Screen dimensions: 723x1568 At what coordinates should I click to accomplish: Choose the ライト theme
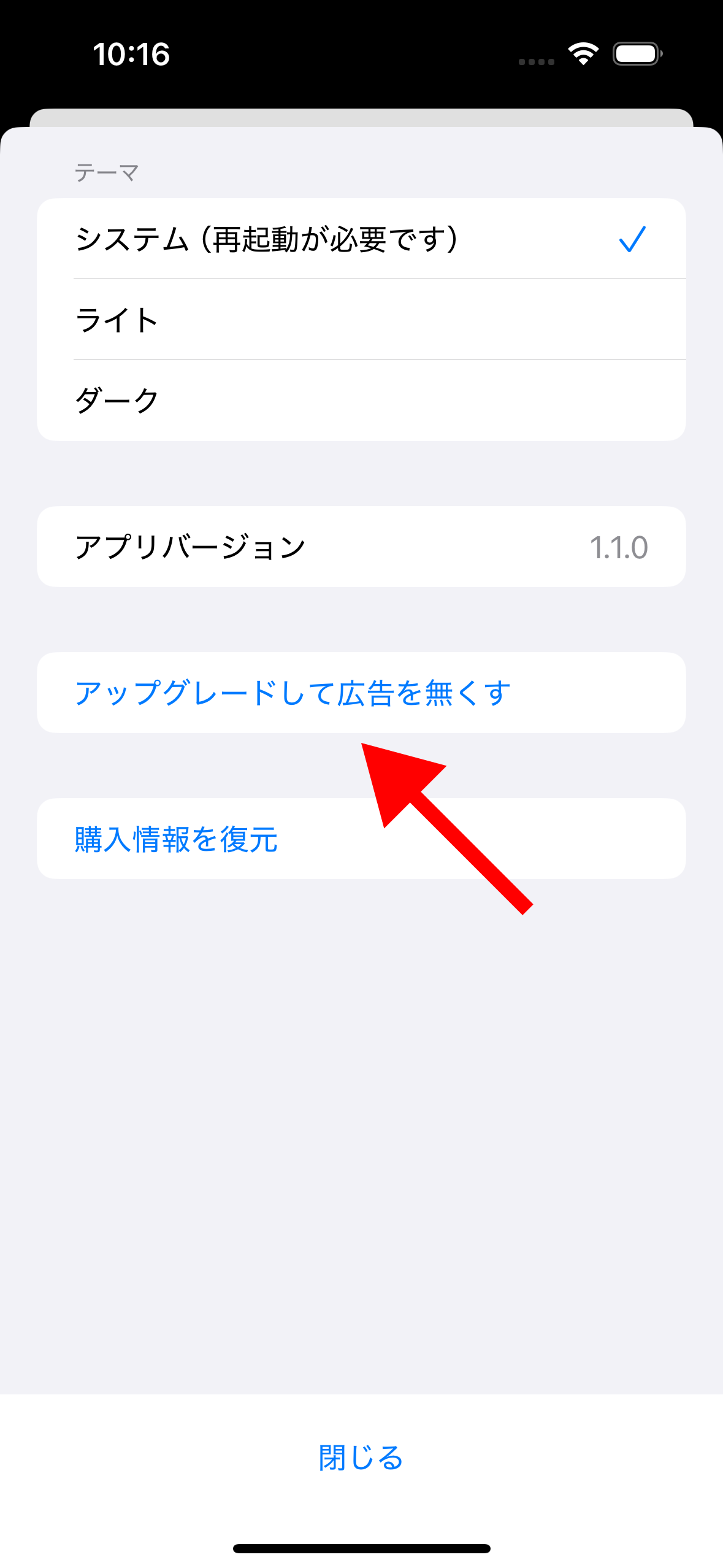(361, 320)
